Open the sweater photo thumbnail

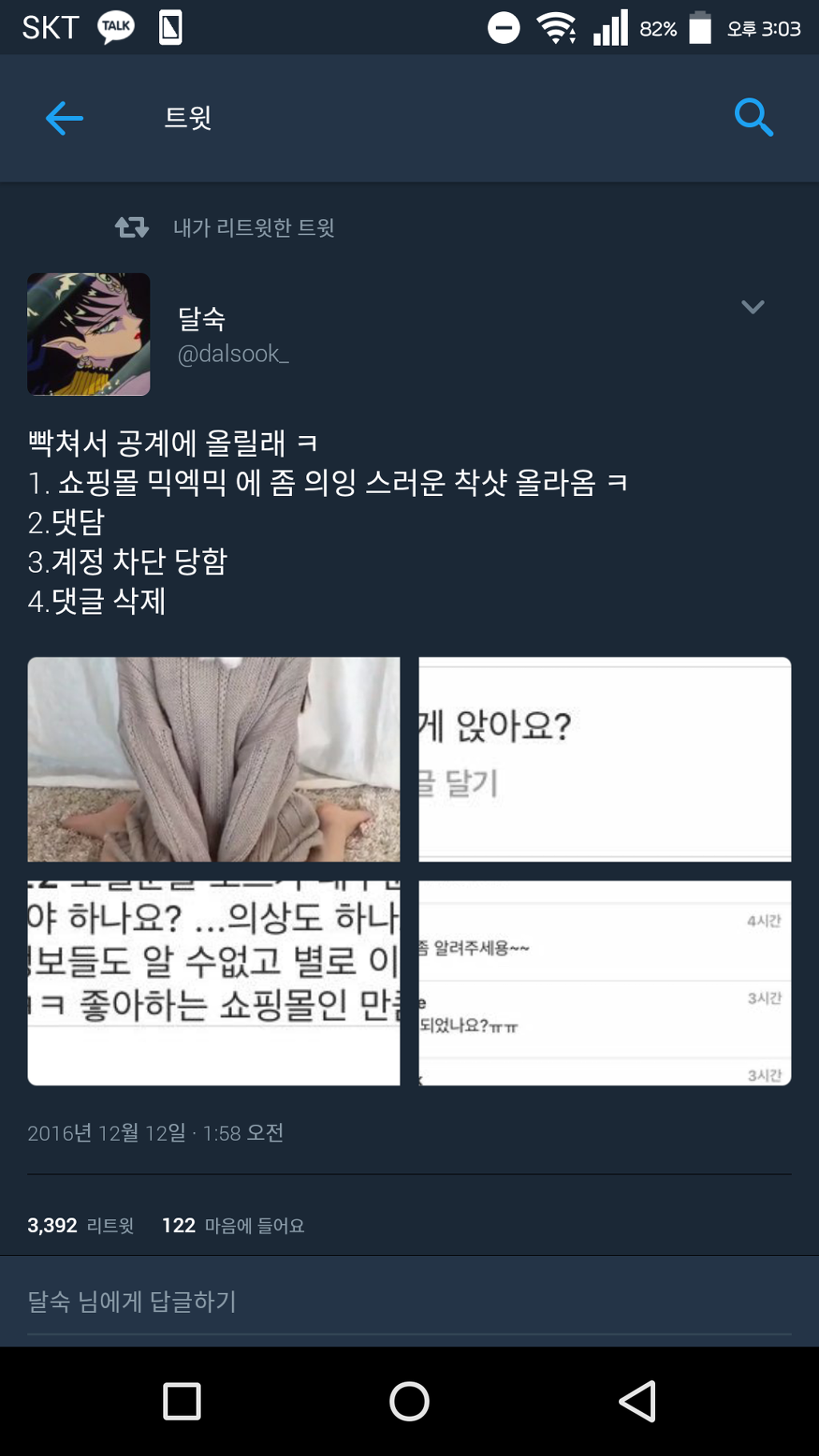tap(214, 759)
